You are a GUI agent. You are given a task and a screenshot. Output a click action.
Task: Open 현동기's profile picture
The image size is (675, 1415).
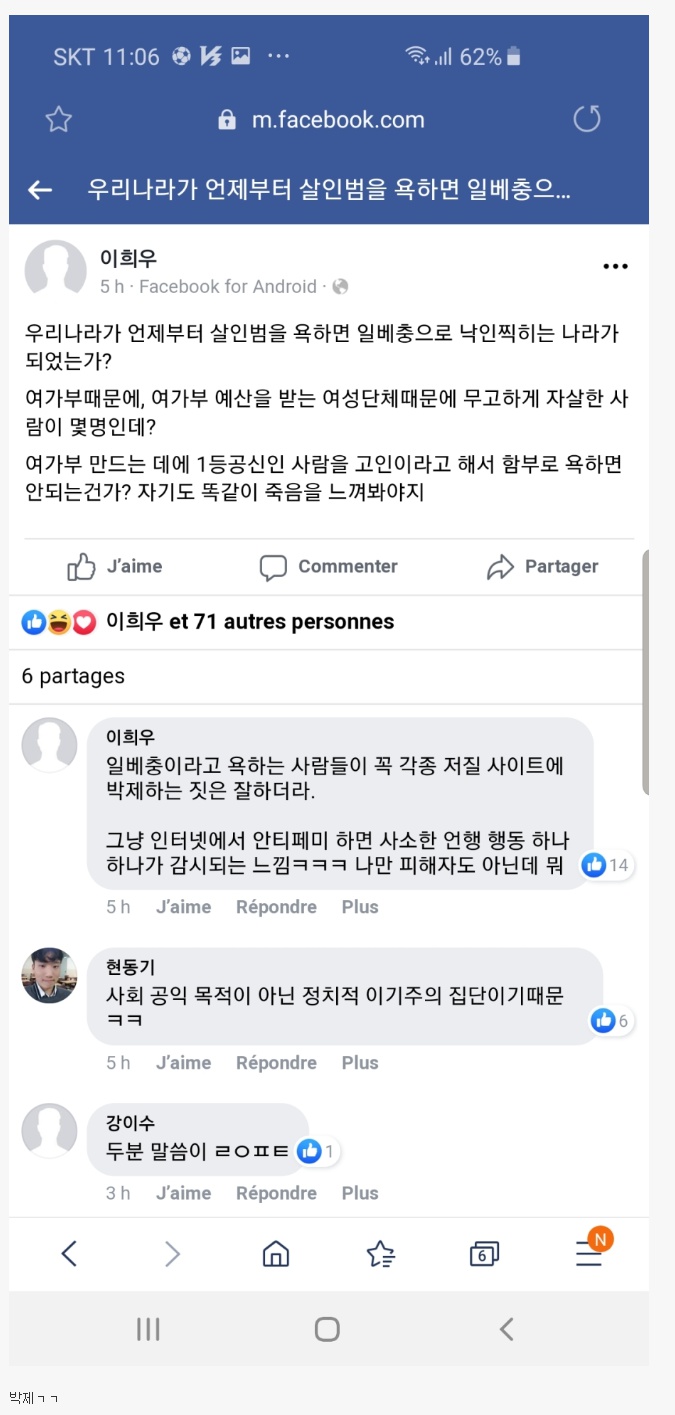coord(49,976)
